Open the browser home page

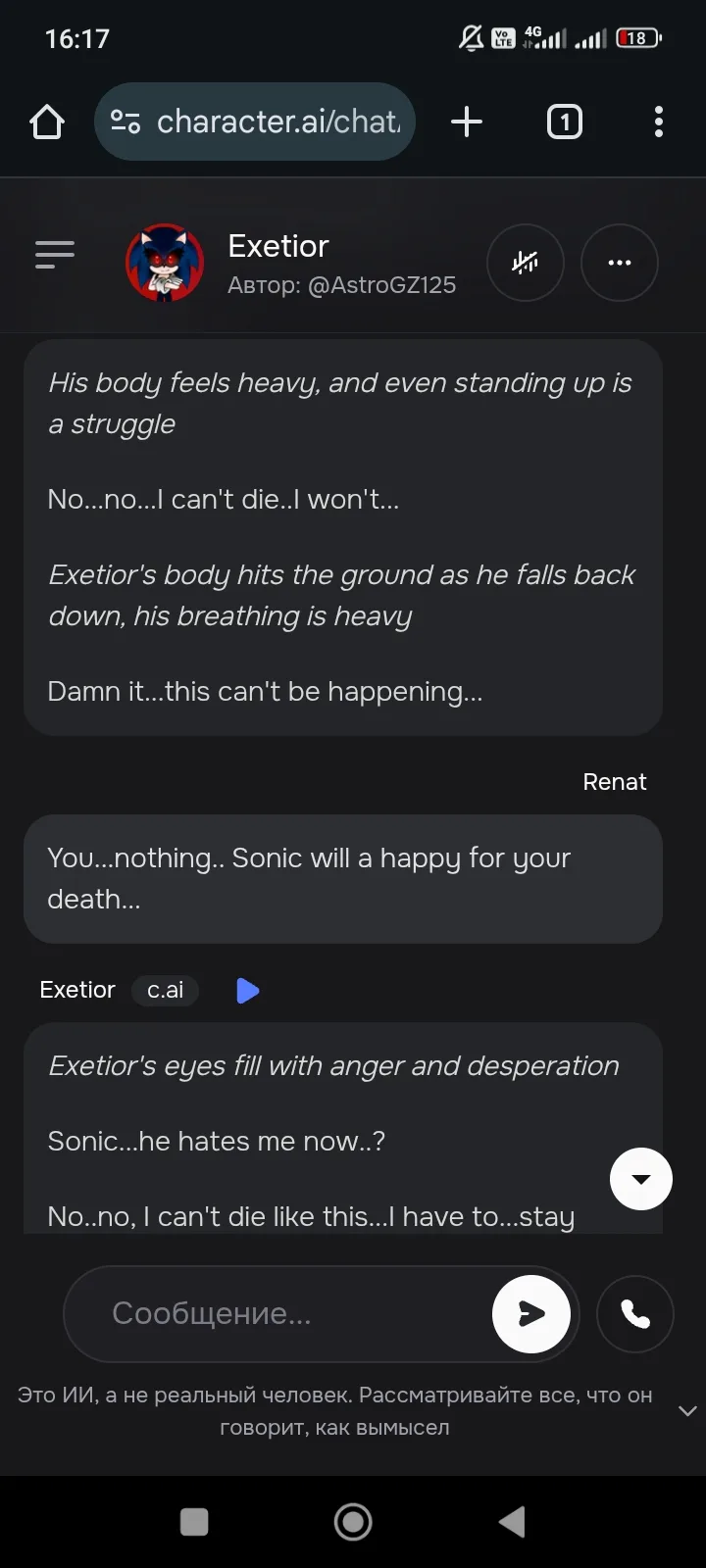point(47,122)
